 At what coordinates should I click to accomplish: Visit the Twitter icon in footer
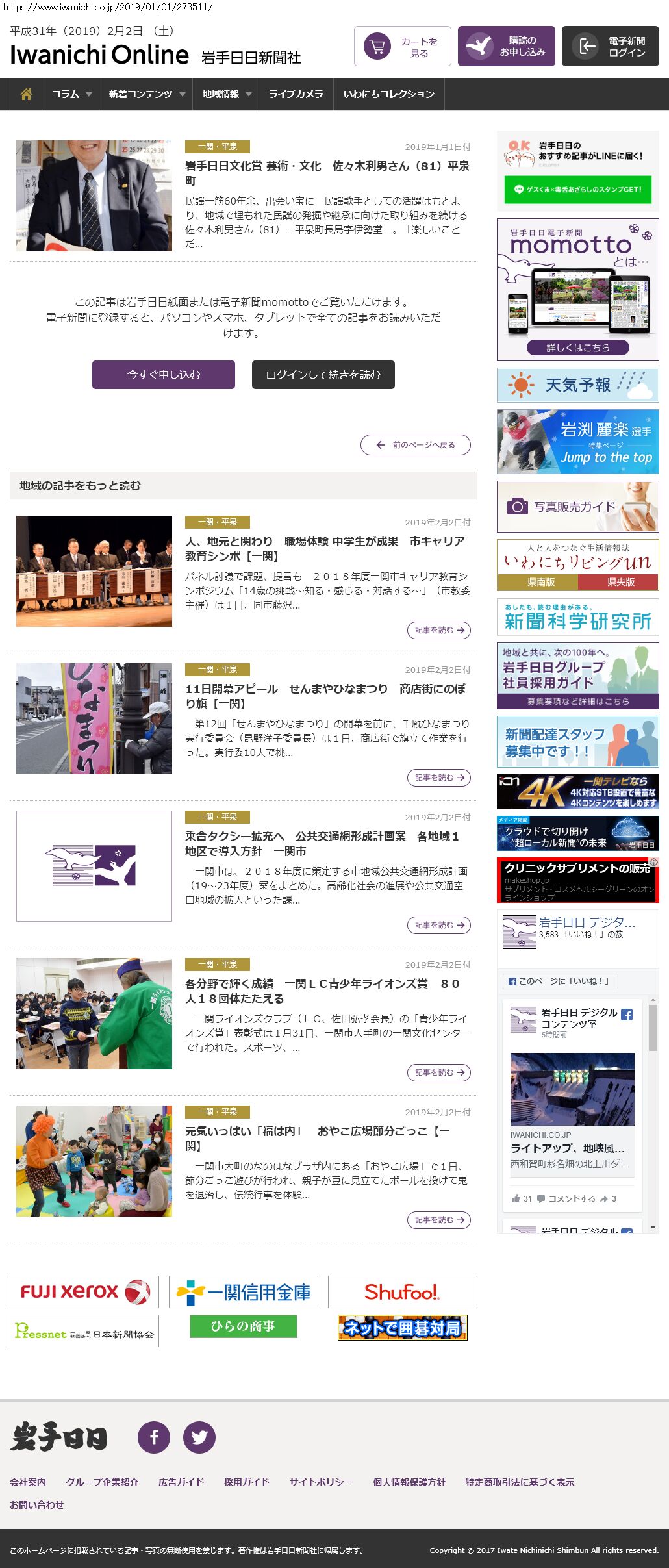pos(199,1437)
